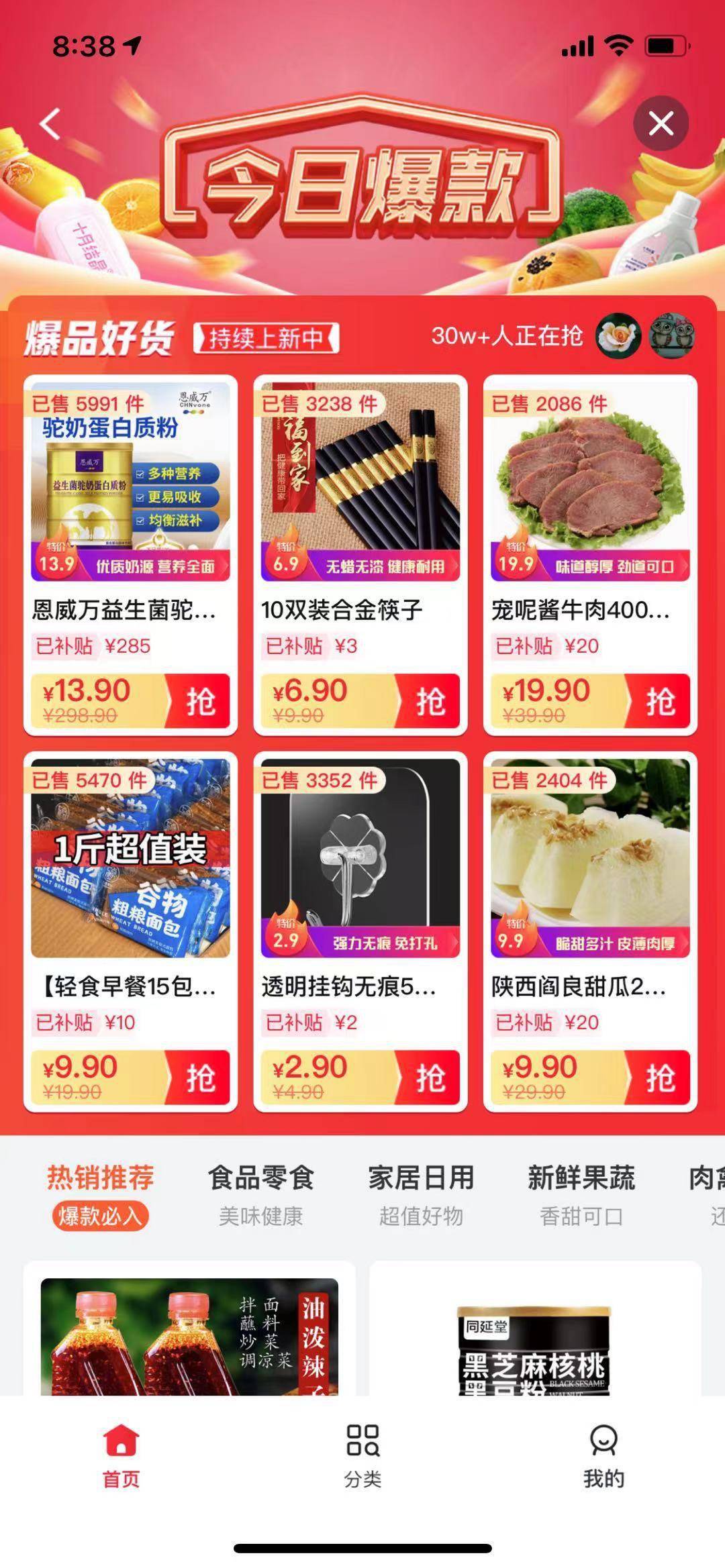725x1568 pixels.
Task: Open the 油泼辣子 product tile
Action: (x=189, y=1335)
